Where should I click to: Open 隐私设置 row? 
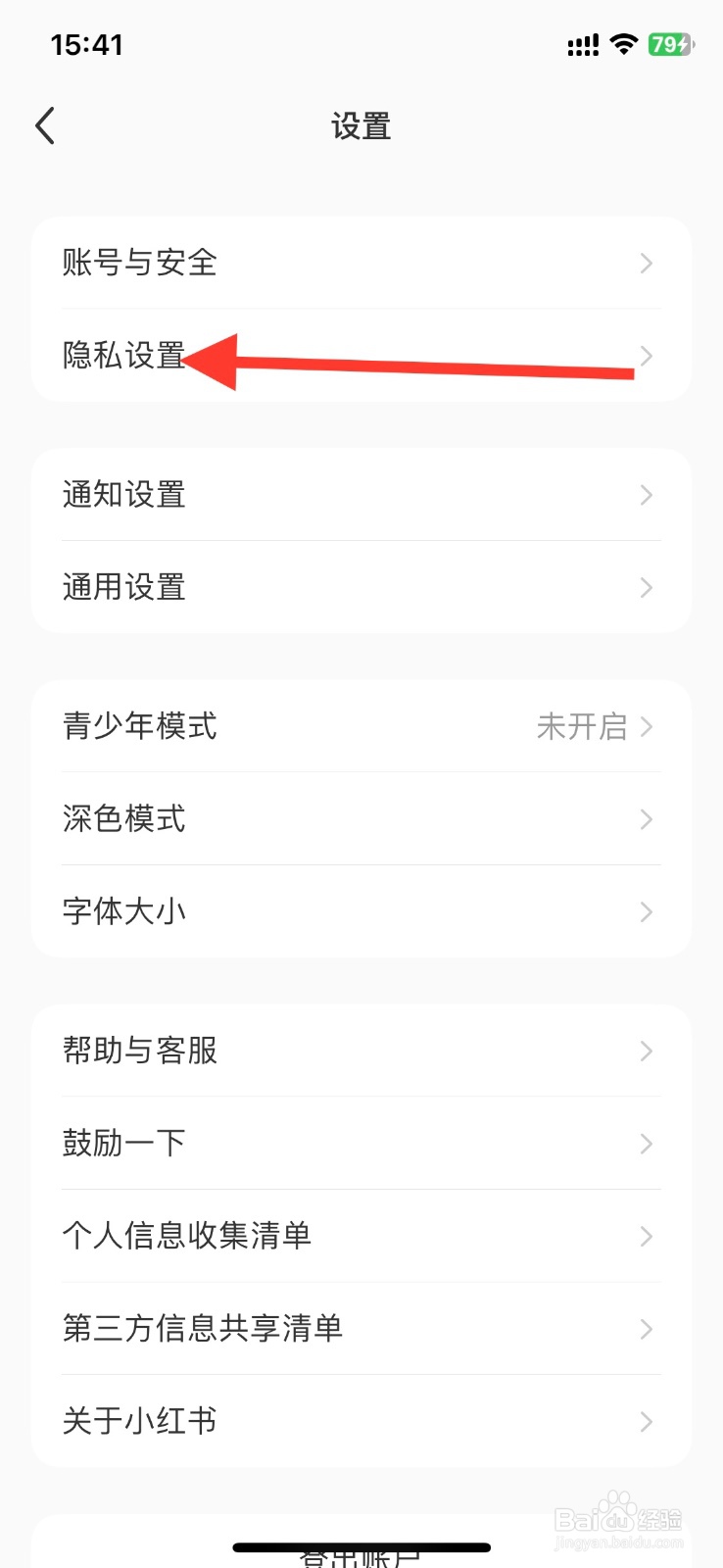click(361, 355)
